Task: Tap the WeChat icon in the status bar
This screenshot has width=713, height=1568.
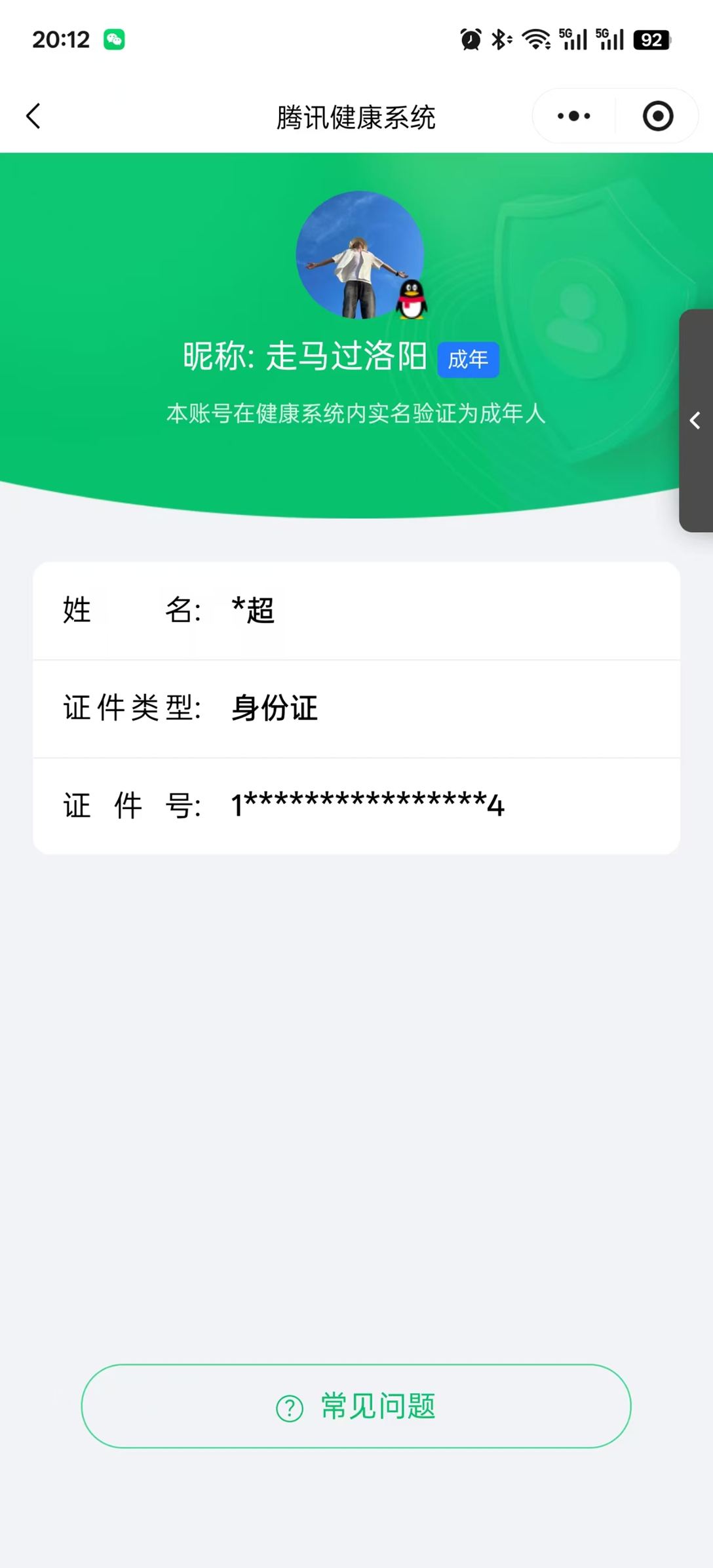Action: pos(113,39)
